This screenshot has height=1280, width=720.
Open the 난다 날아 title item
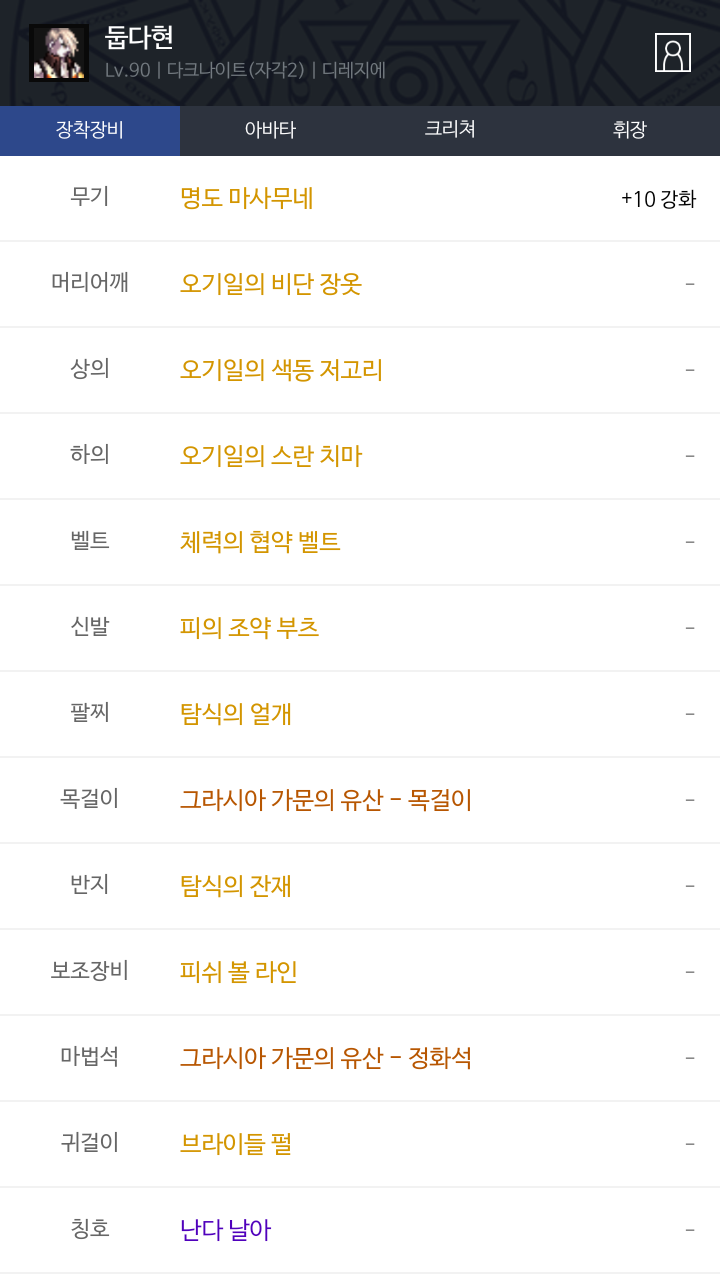tap(226, 1230)
